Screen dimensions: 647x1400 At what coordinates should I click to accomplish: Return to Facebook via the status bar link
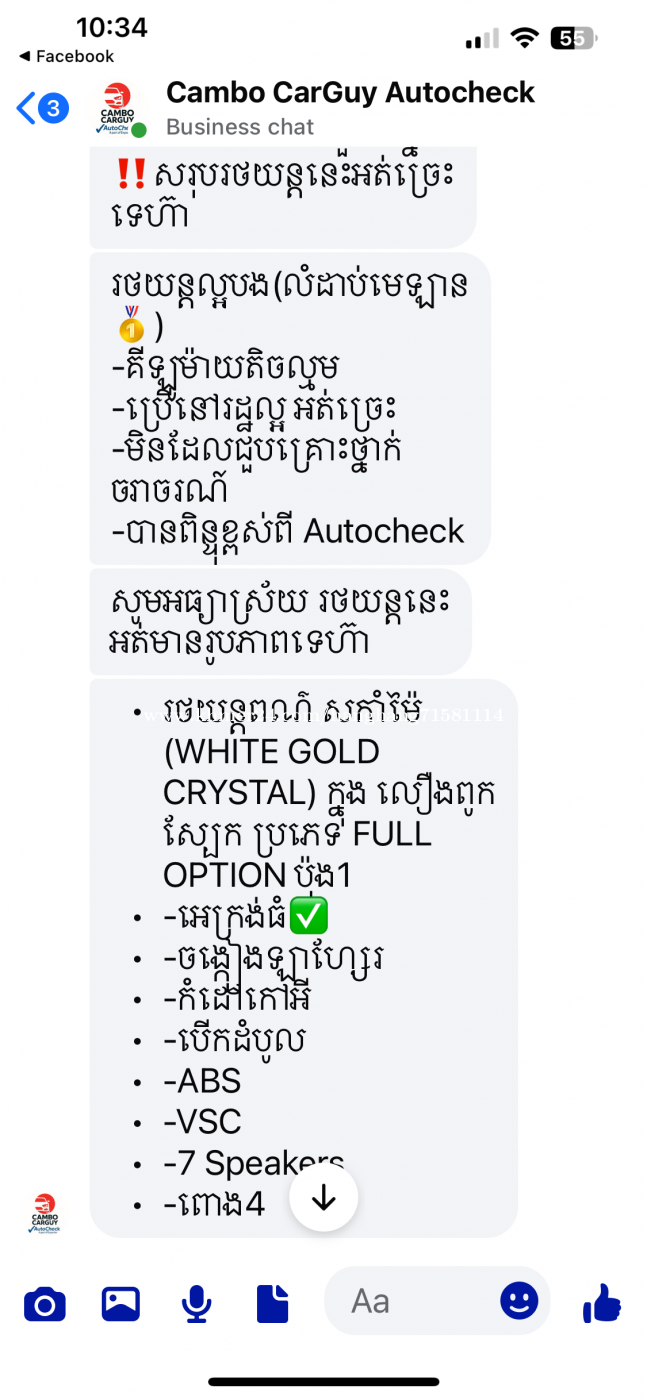tap(66, 57)
